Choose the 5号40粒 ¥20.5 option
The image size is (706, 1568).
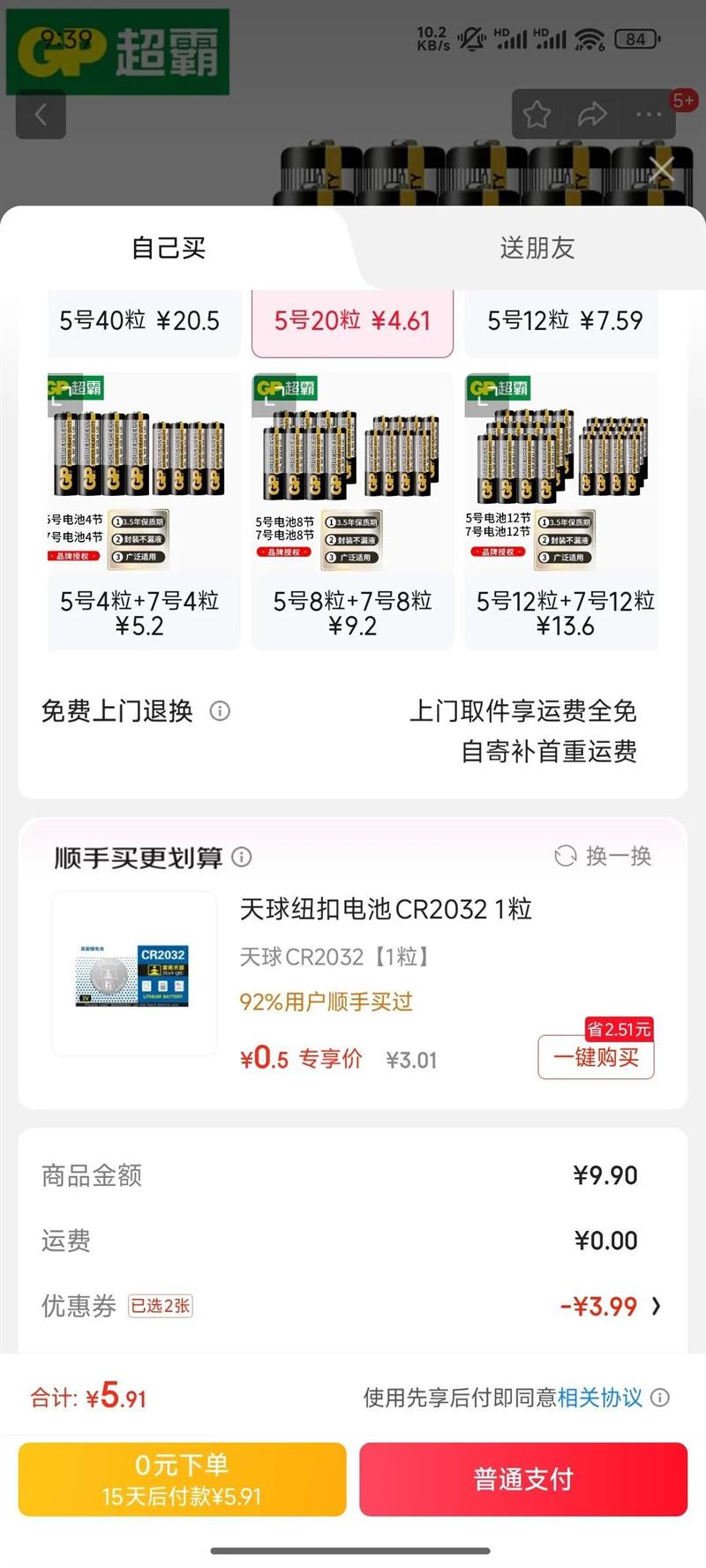[139, 321]
